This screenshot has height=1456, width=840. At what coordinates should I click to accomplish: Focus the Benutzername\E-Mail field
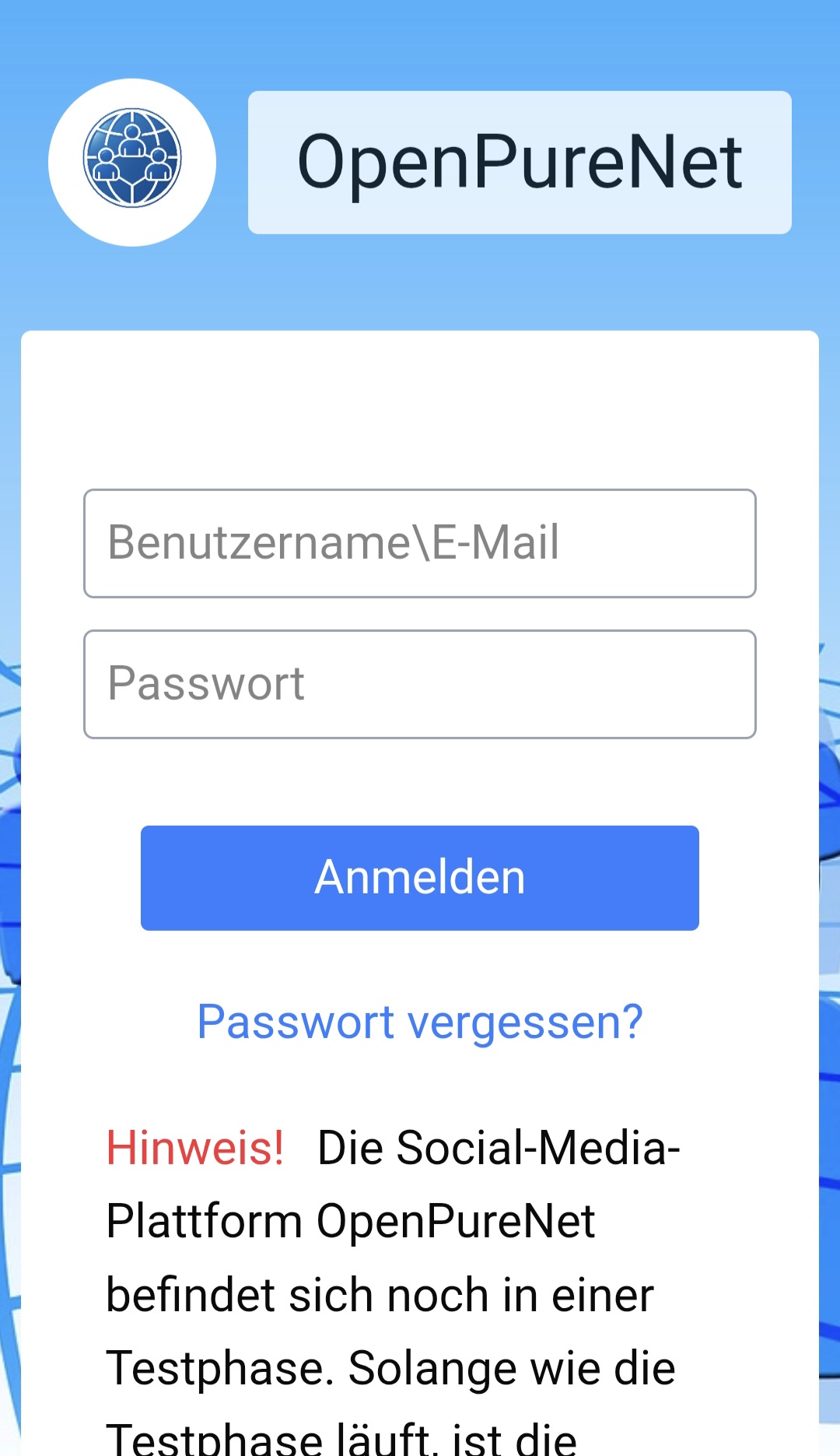pos(420,543)
